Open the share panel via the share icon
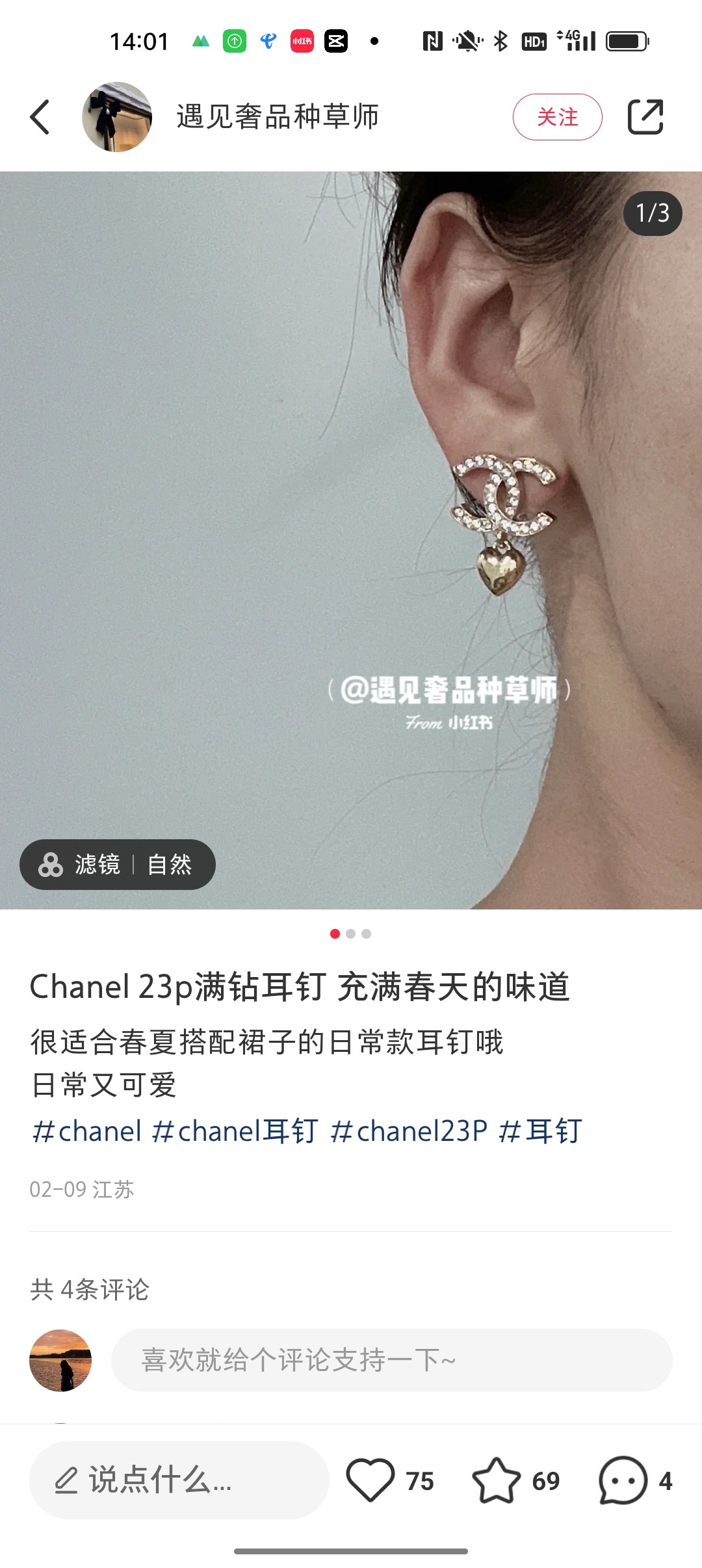 [645, 117]
